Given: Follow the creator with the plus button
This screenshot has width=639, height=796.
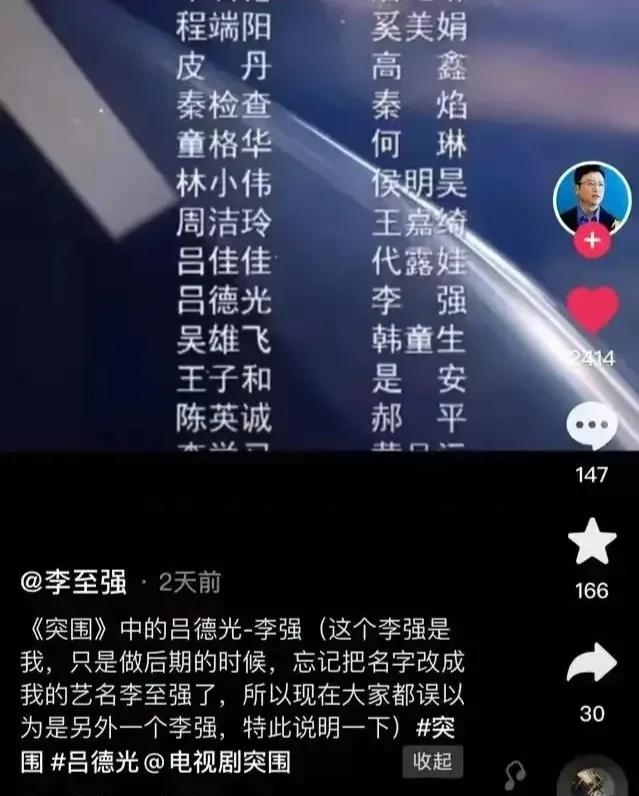Looking at the screenshot, I should (x=592, y=241).
